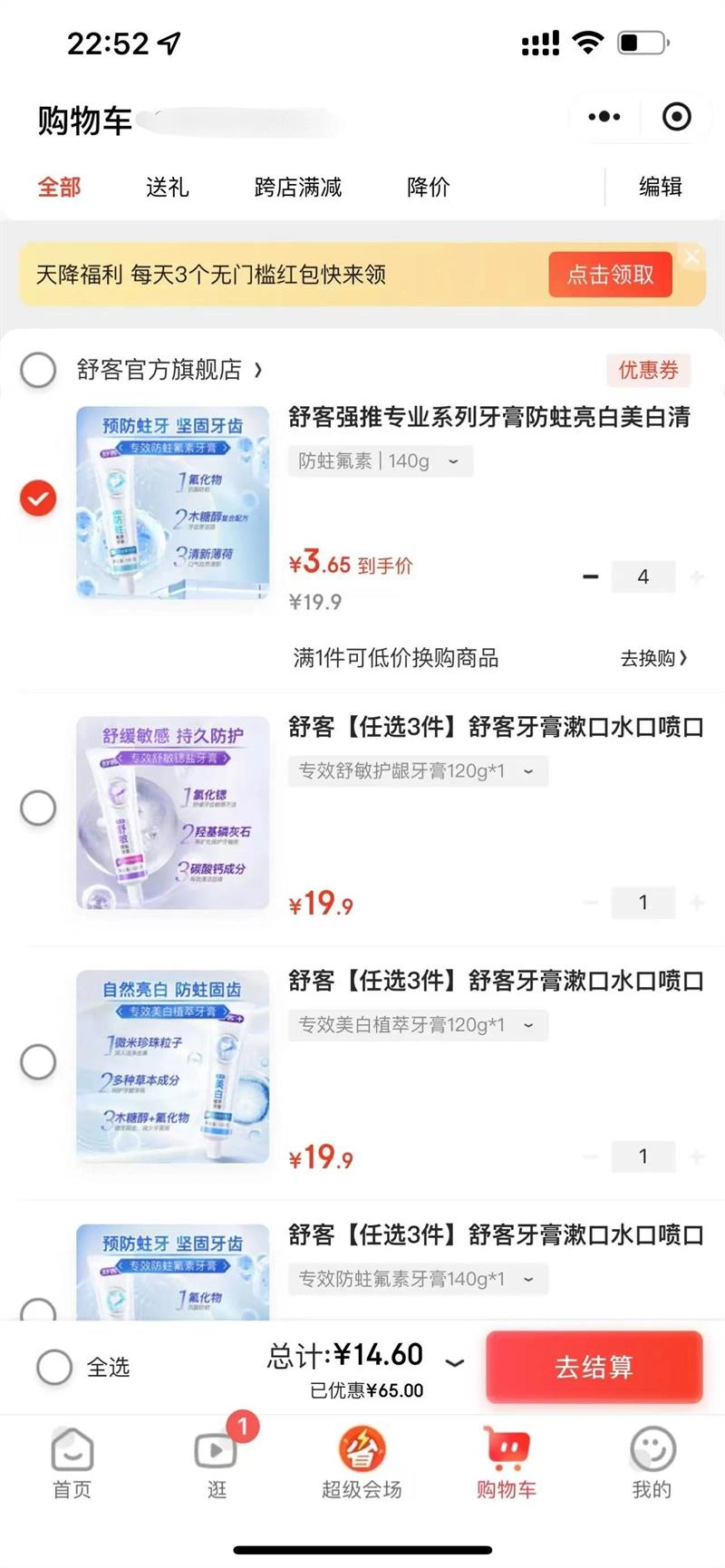Switch to the 降价 tab
The height and width of the screenshot is (1568, 725).
[x=428, y=187]
